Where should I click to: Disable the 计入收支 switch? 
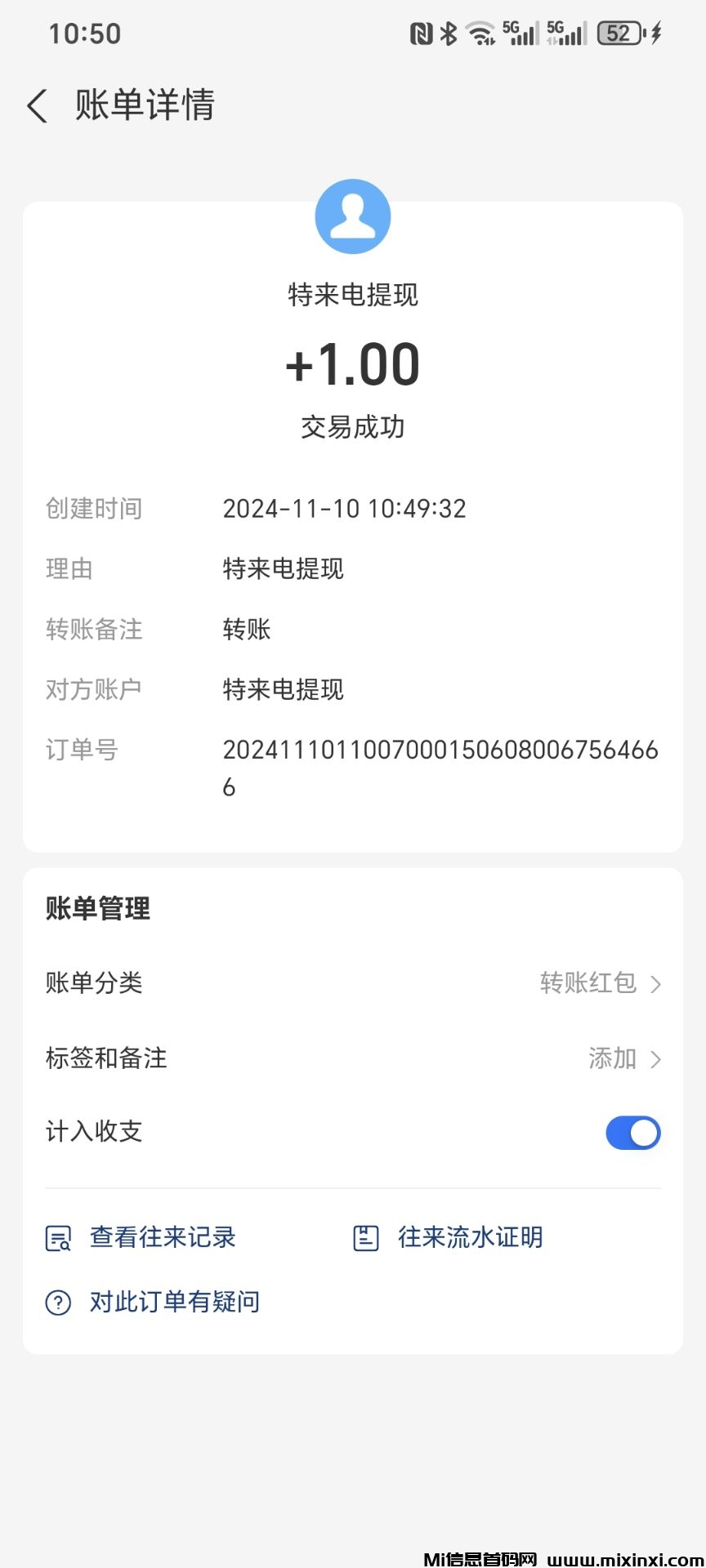[x=632, y=1133]
